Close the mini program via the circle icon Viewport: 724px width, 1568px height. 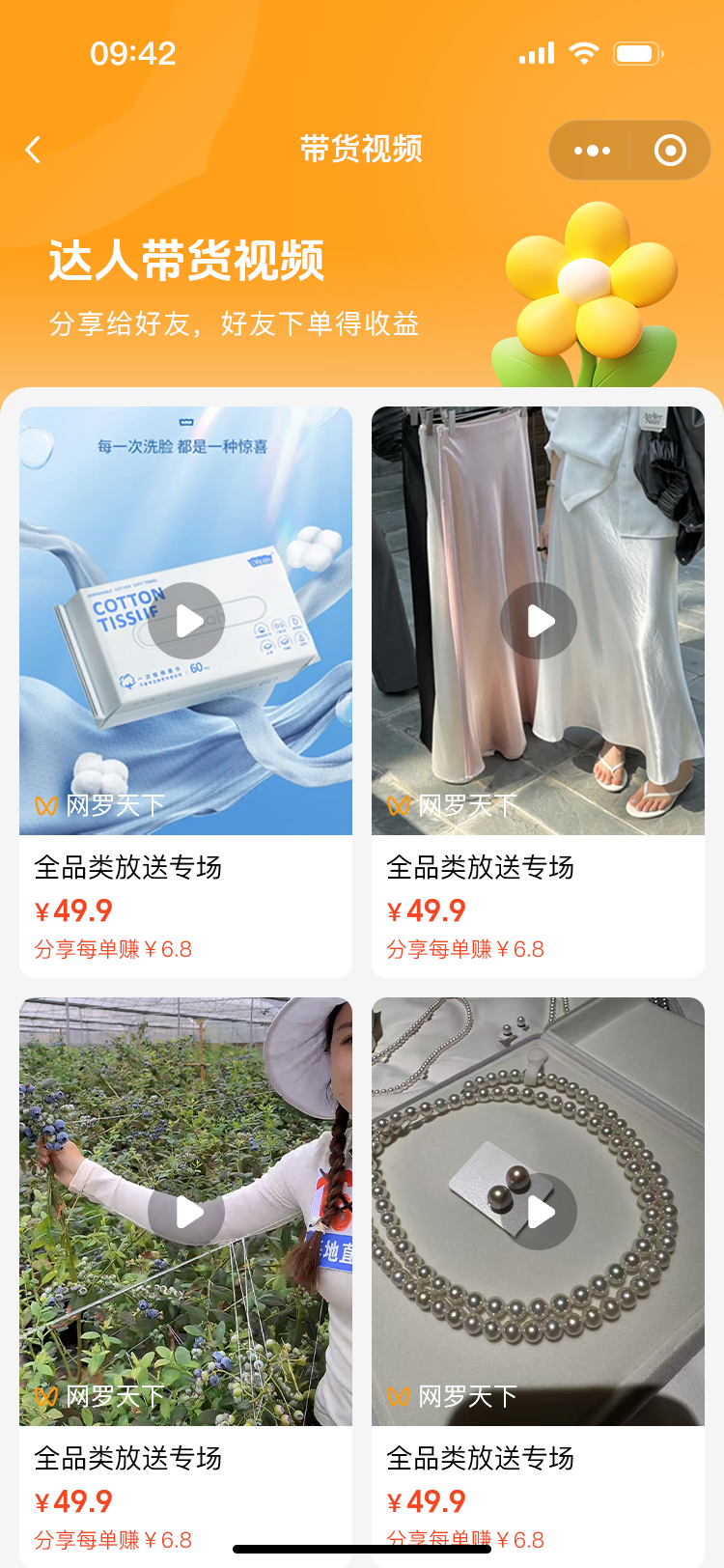(670, 151)
